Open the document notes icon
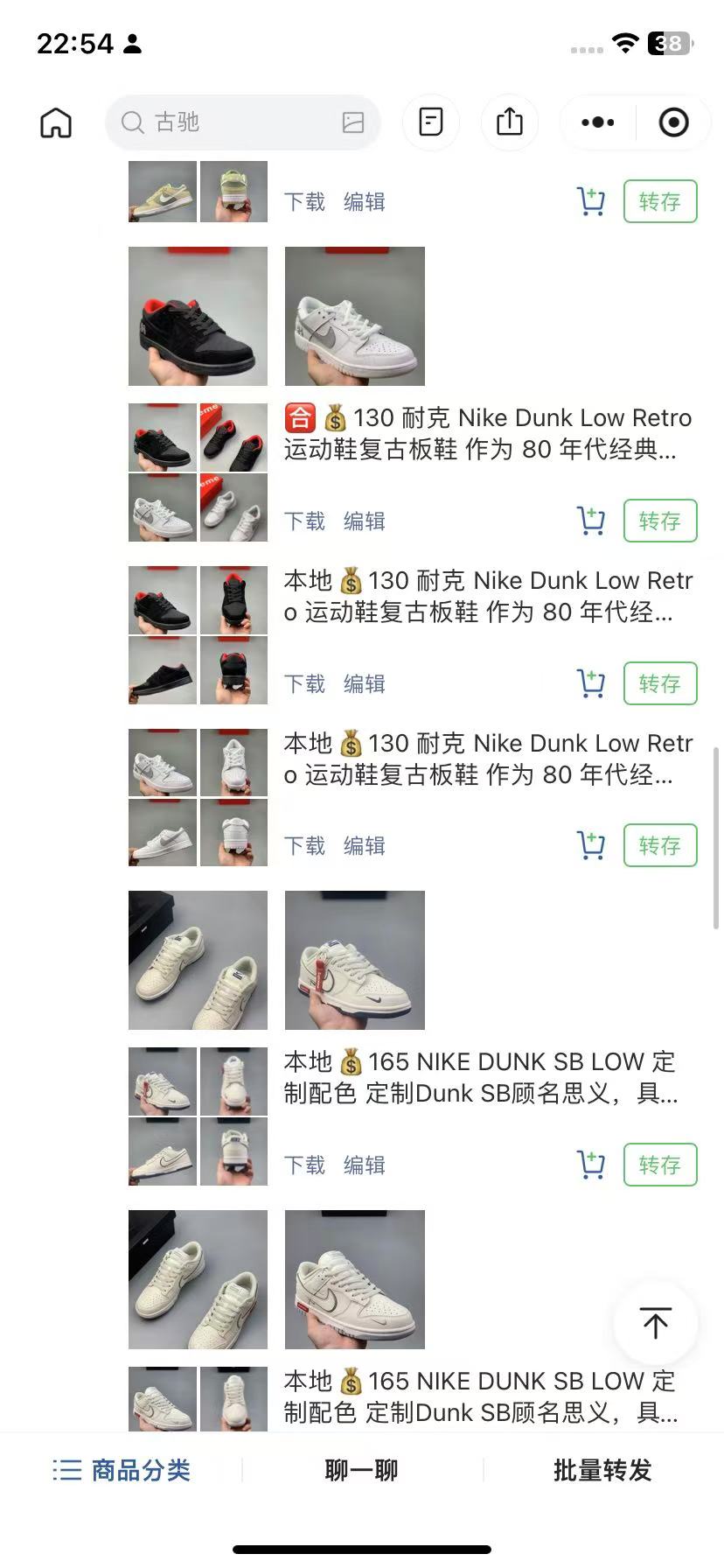The image size is (724, 1568). coord(431,122)
